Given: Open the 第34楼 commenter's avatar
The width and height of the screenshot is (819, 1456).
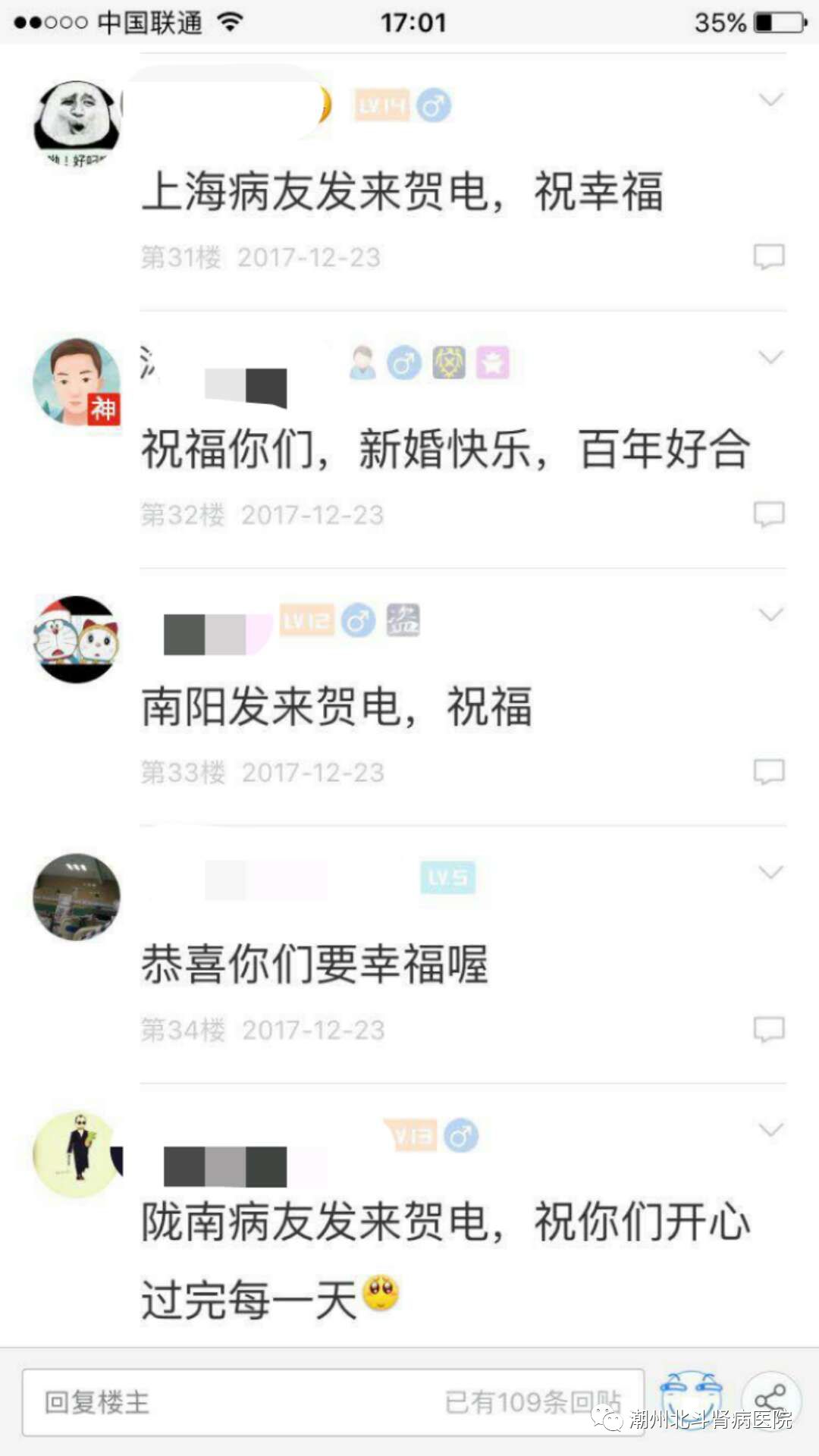Looking at the screenshot, I should pyautogui.click(x=77, y=897).
